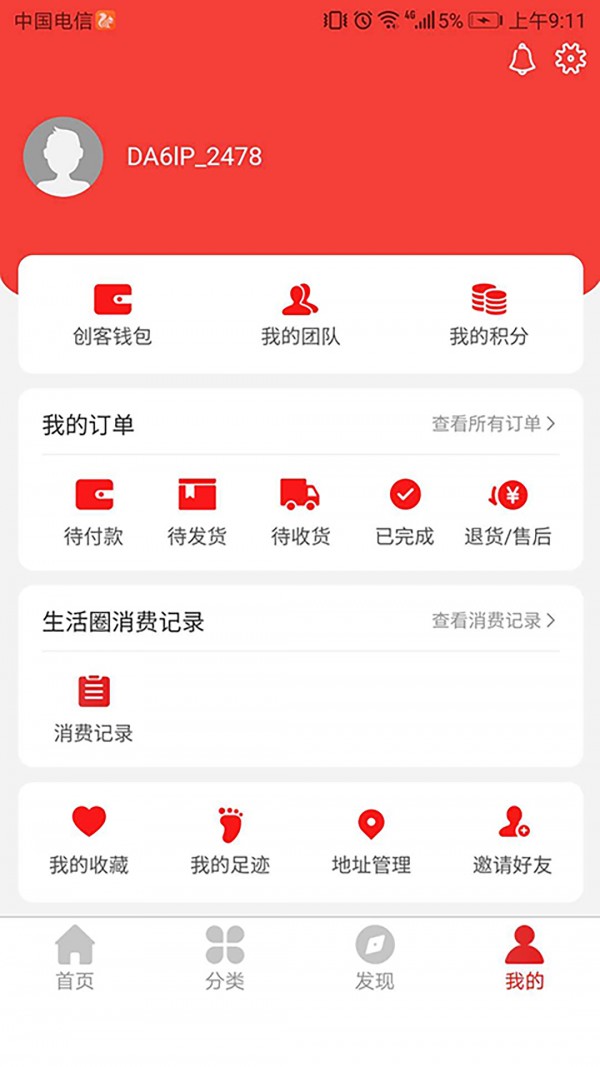Open 地址管理 address management

[371, 840]
